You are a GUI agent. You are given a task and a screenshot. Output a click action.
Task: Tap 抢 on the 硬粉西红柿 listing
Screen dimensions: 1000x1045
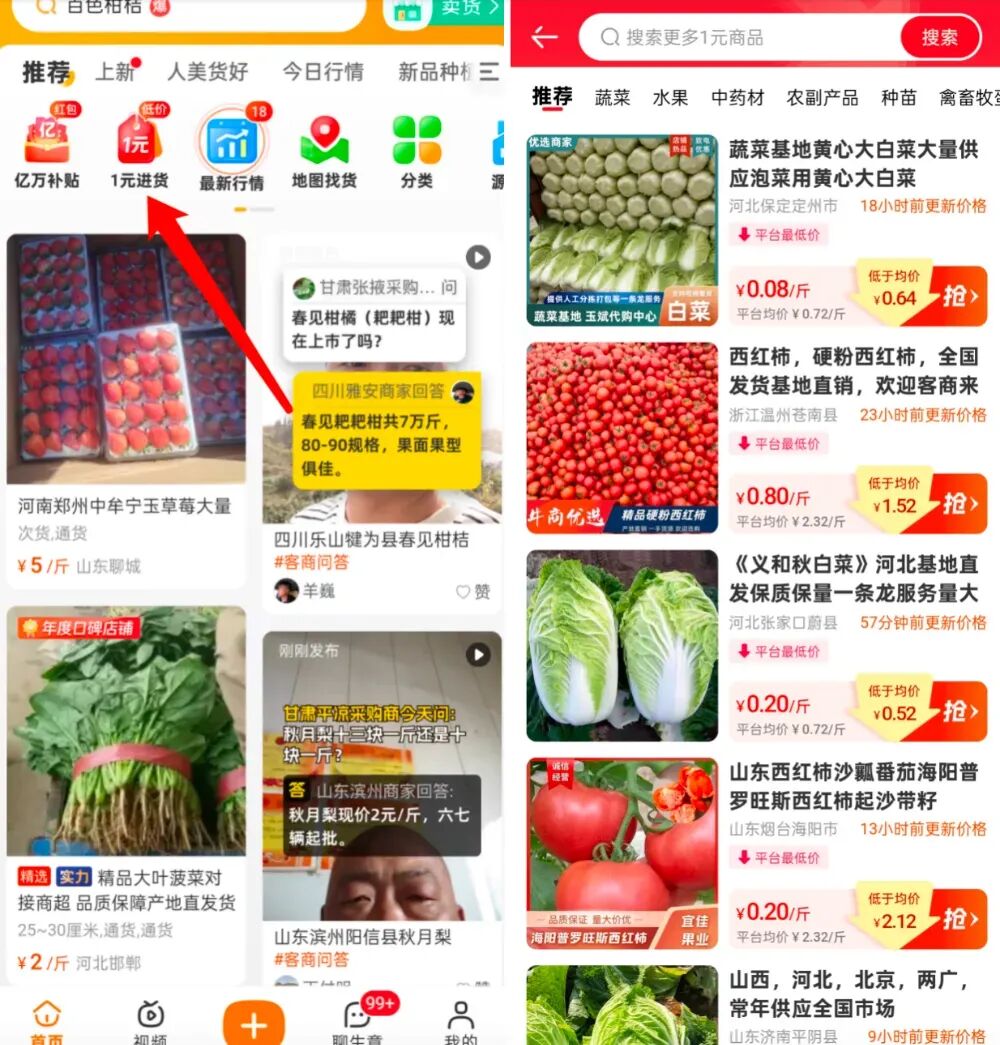[957, 503]
